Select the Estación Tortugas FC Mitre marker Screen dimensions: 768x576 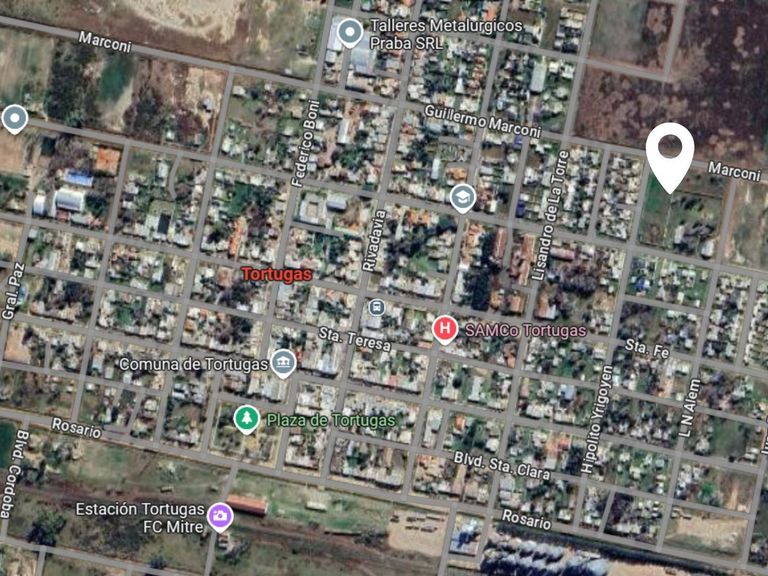point(219,516)
